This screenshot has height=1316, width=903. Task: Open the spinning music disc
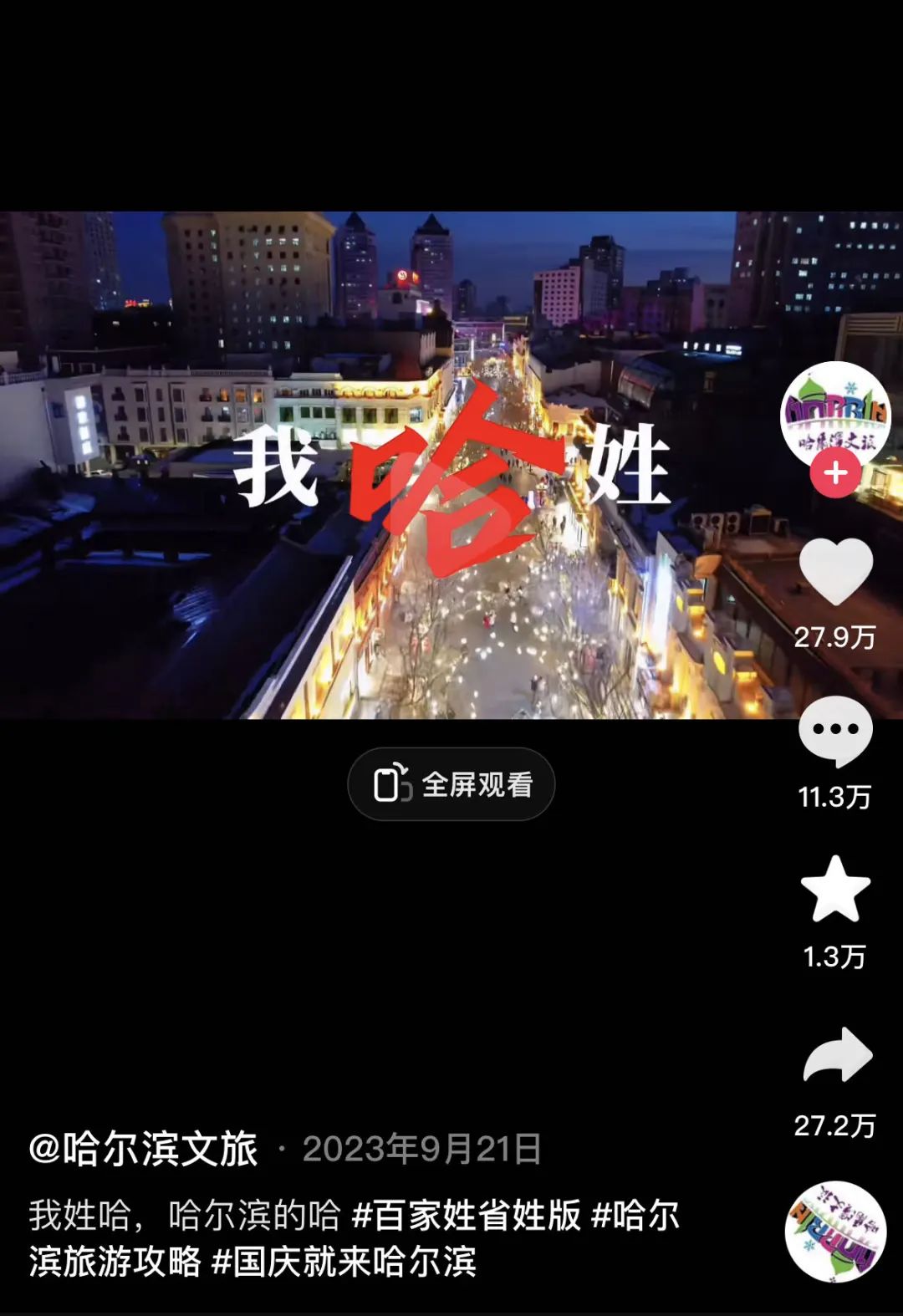coord(835,1231)
